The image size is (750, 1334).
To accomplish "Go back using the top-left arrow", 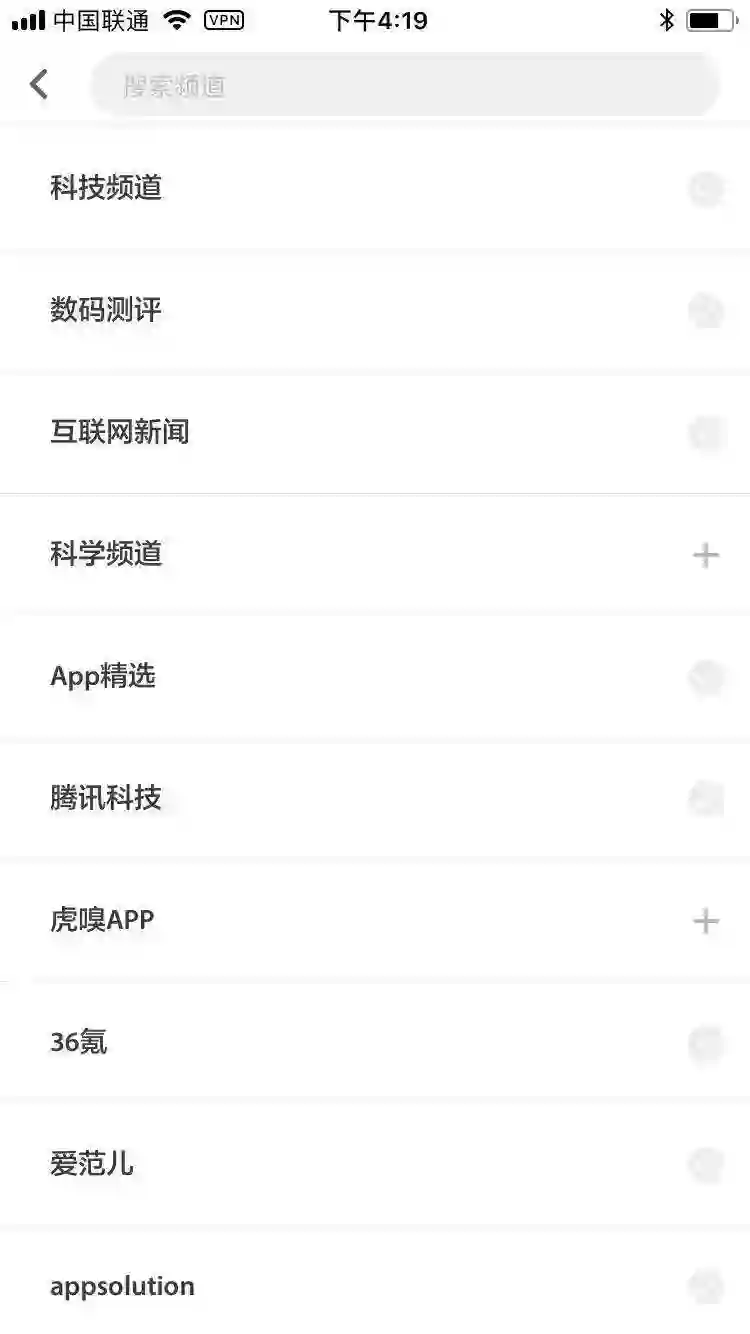I will [39, 85].
